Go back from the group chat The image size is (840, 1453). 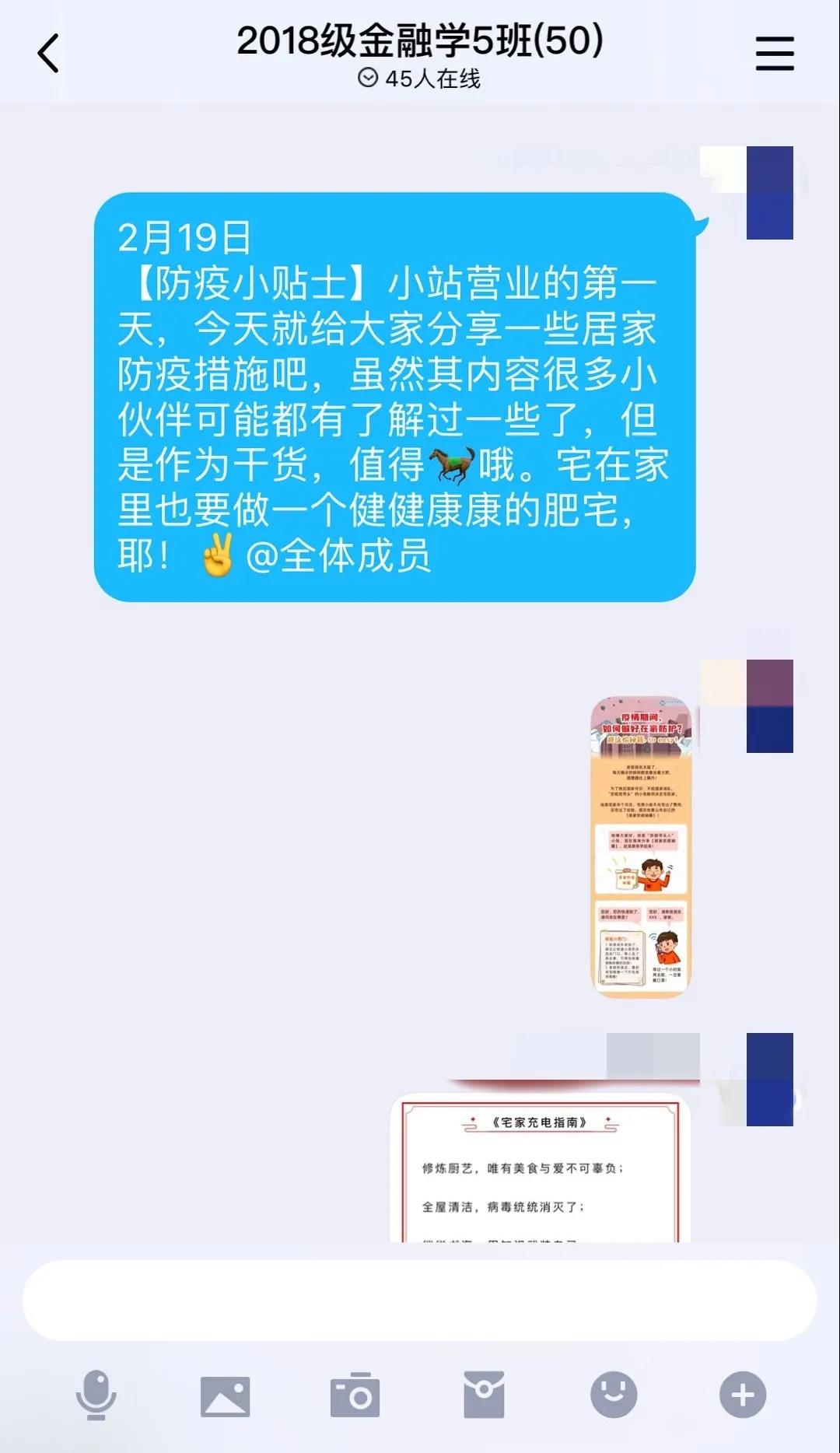tap(48, 54)
